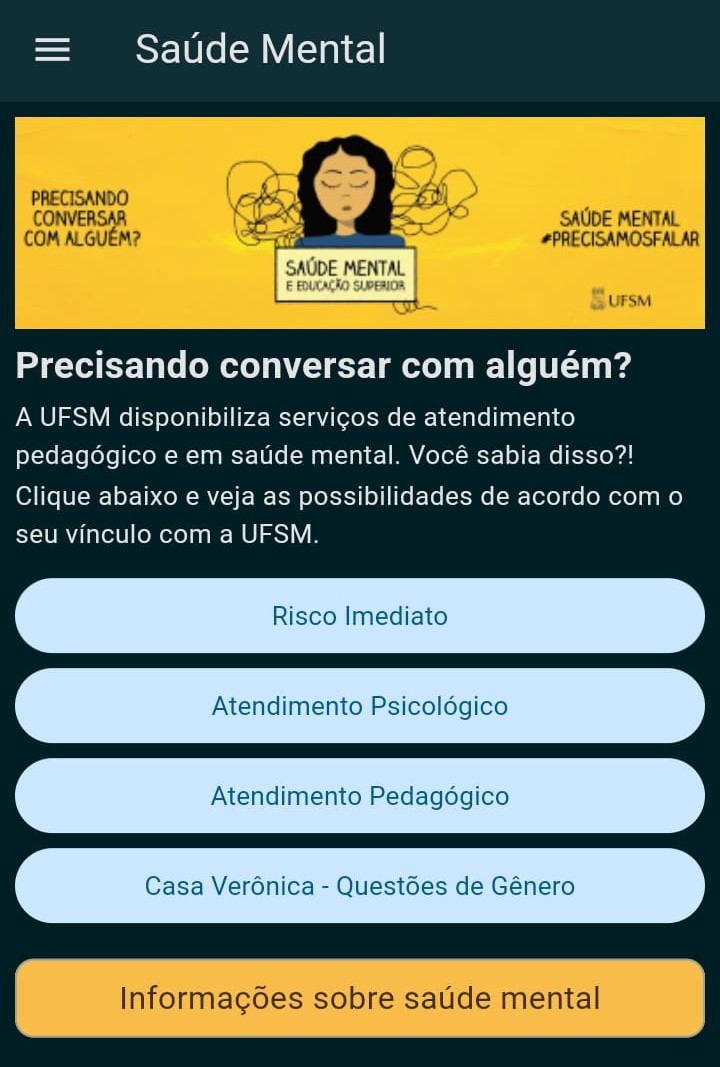Open Casa Verônica - Questões de Gênero

(x=360, y=886)
